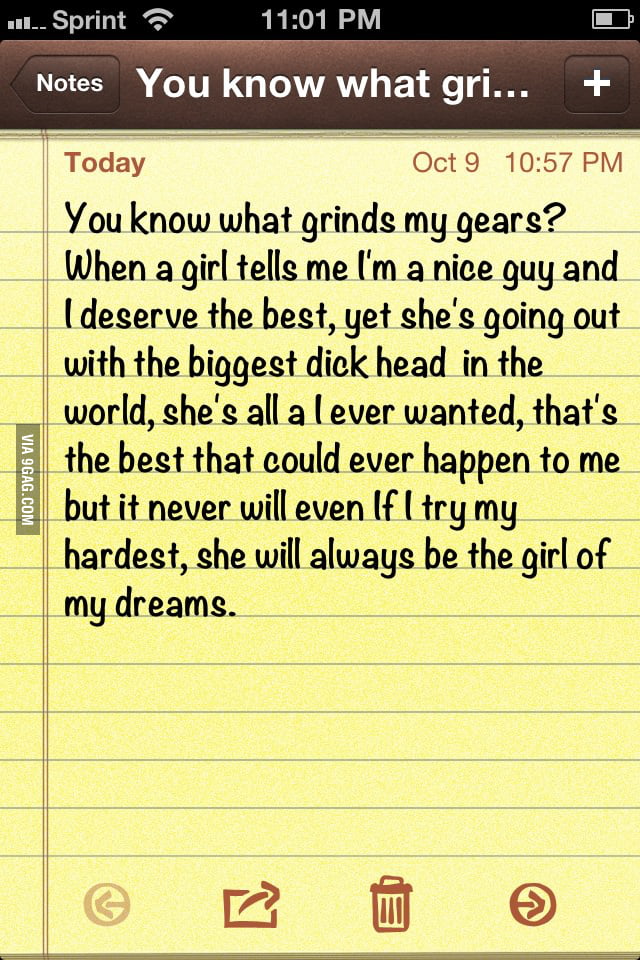Tap the note text to edit it
640x960 pixels.
point(340,410)
